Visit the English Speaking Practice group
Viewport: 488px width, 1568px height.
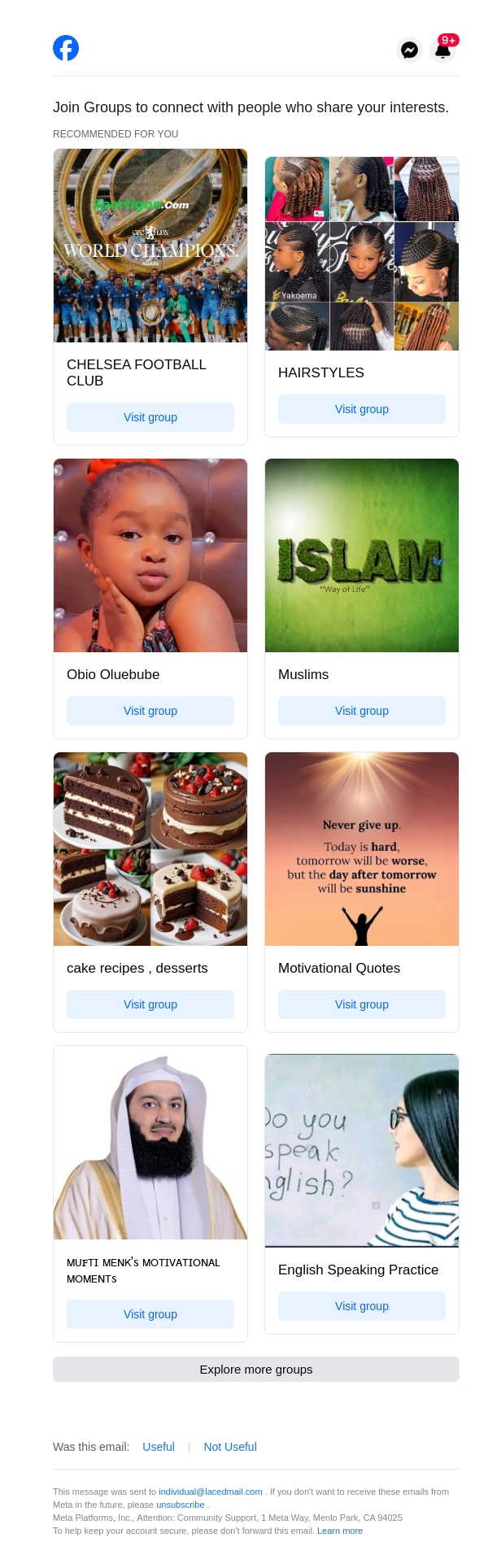click(362, 1306)
